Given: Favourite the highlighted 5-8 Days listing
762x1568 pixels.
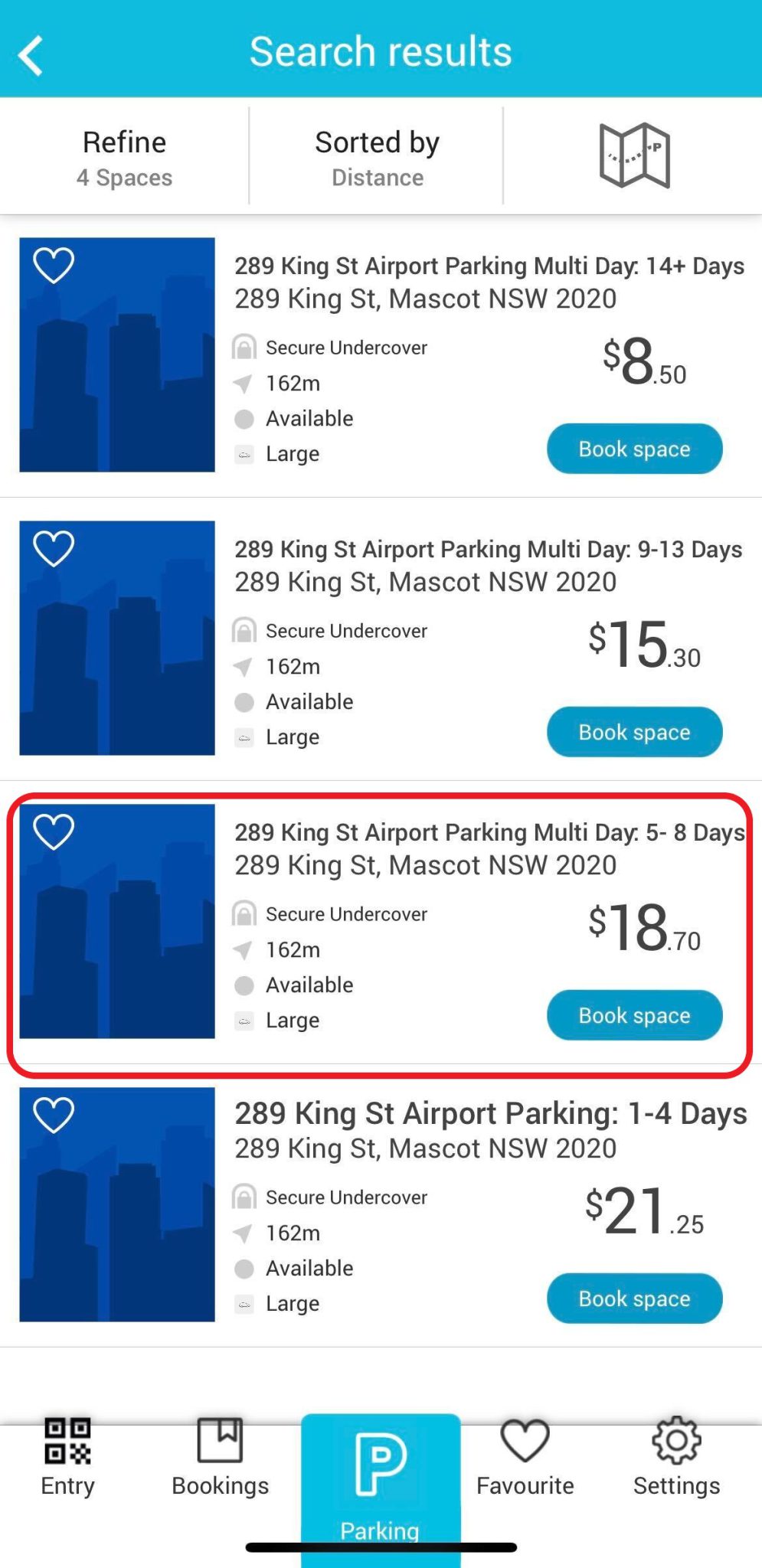Looking at the screenshot, I should click(x=53, y=833).
